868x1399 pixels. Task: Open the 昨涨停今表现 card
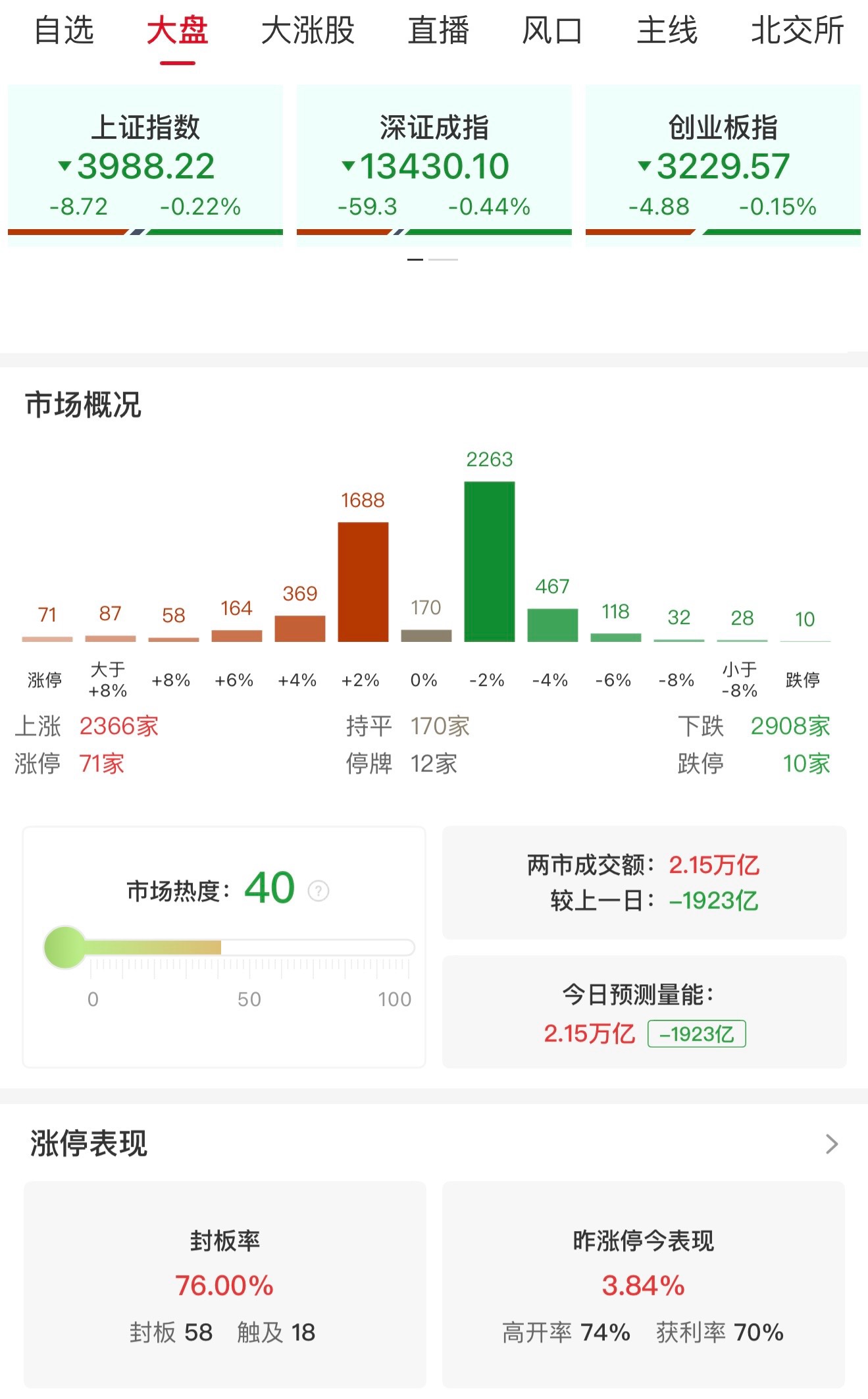click(x=643, y=1284)
